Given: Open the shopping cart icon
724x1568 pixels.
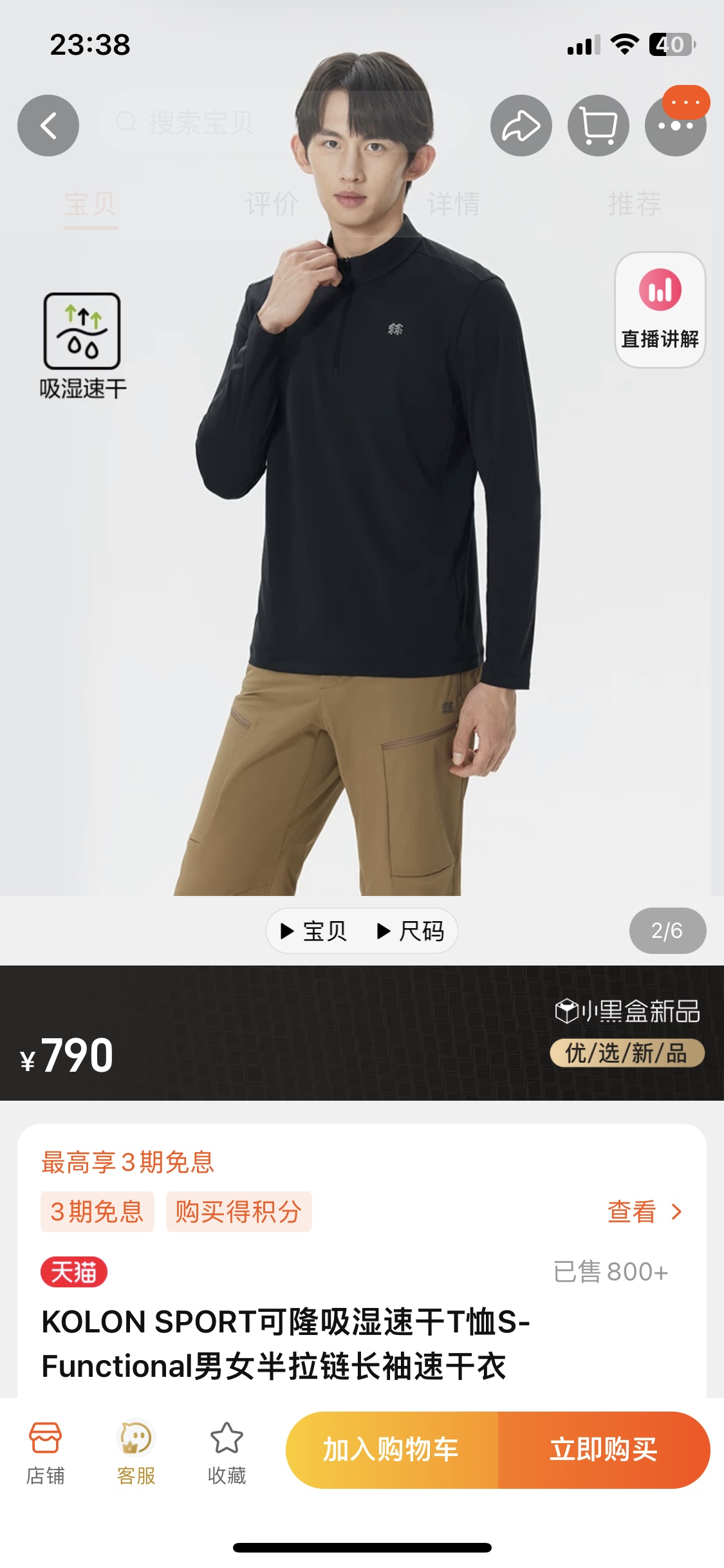Looking at the screenshot, I should 598,126.
